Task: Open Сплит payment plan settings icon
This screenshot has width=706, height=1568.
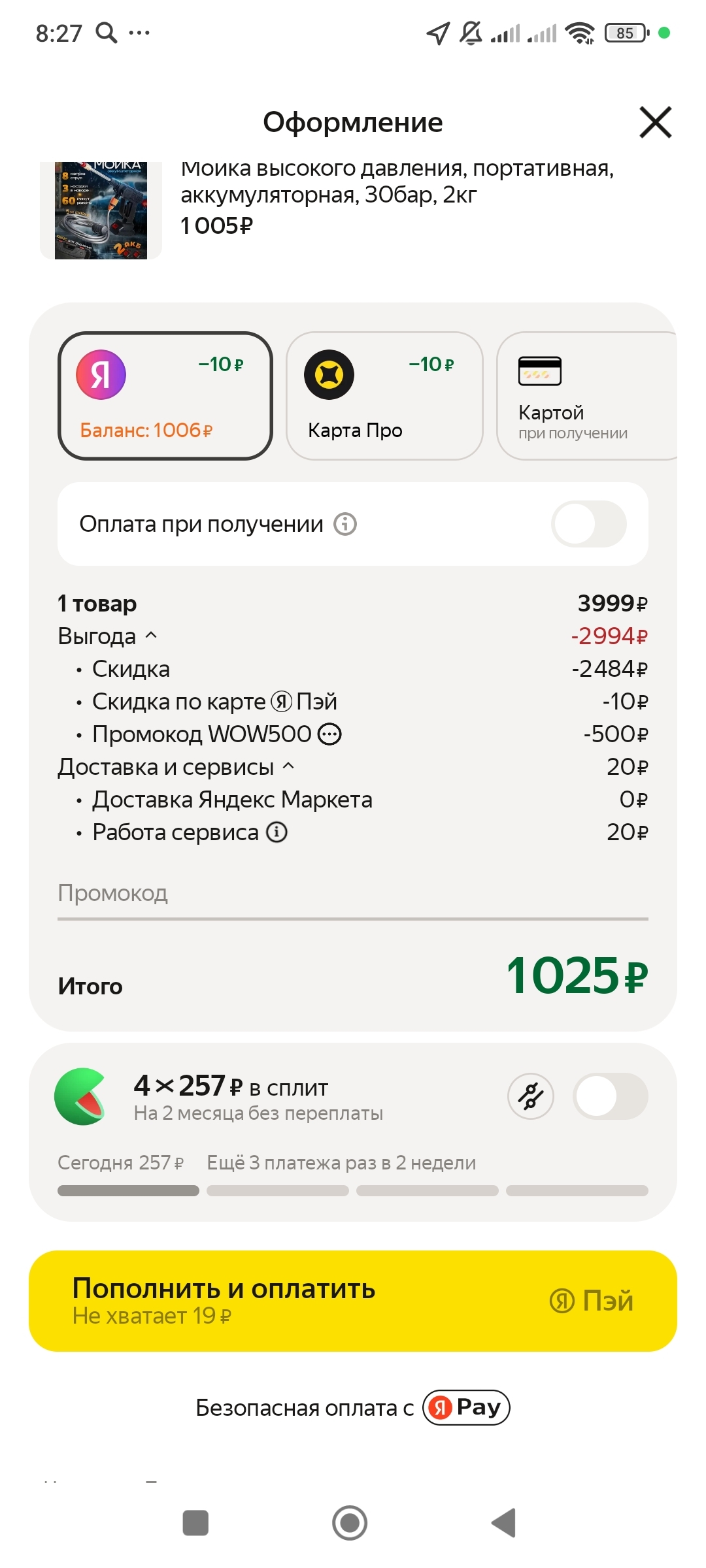Action: pos(531,1096)
